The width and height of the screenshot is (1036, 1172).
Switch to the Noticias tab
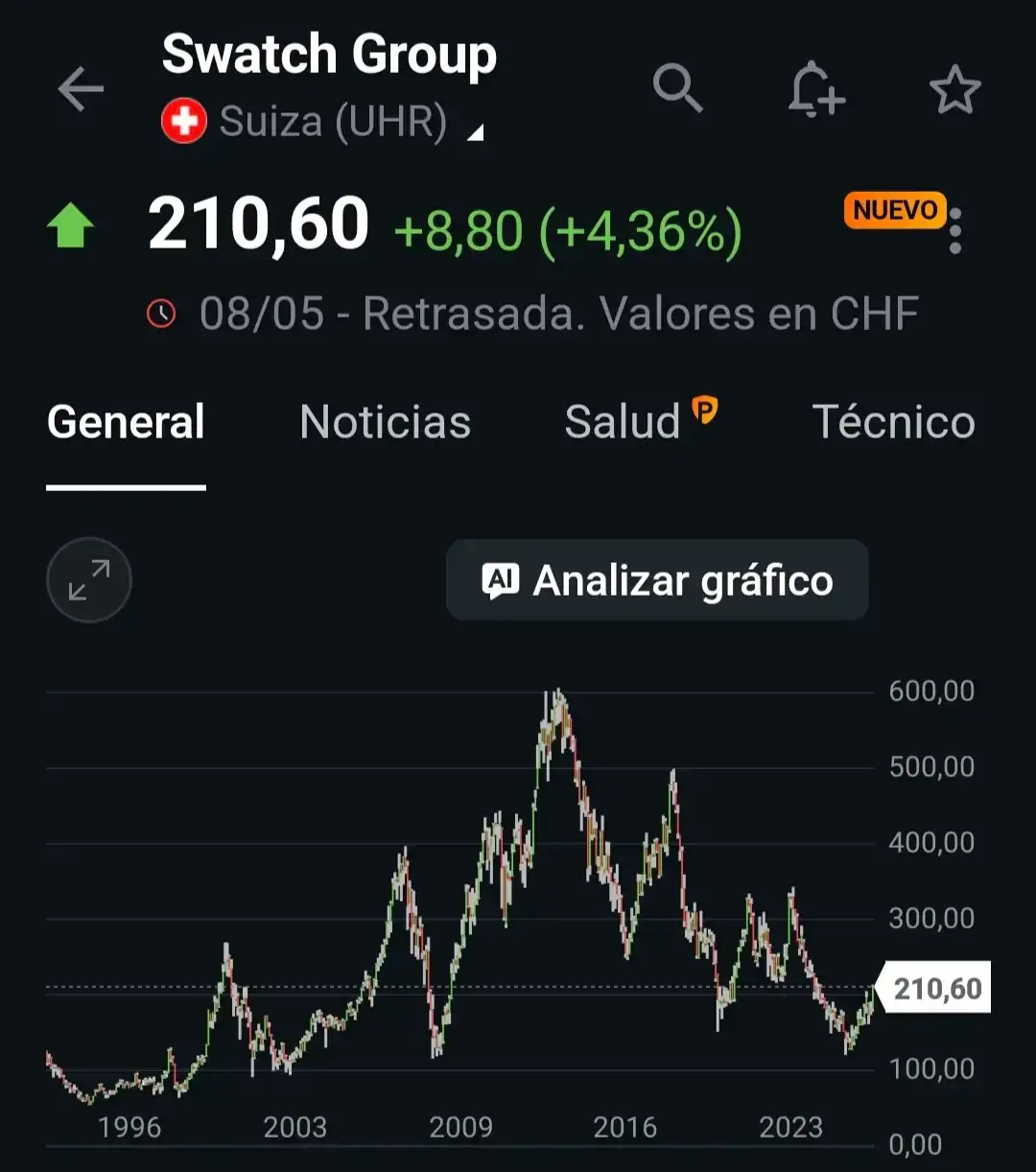point(386,422)
